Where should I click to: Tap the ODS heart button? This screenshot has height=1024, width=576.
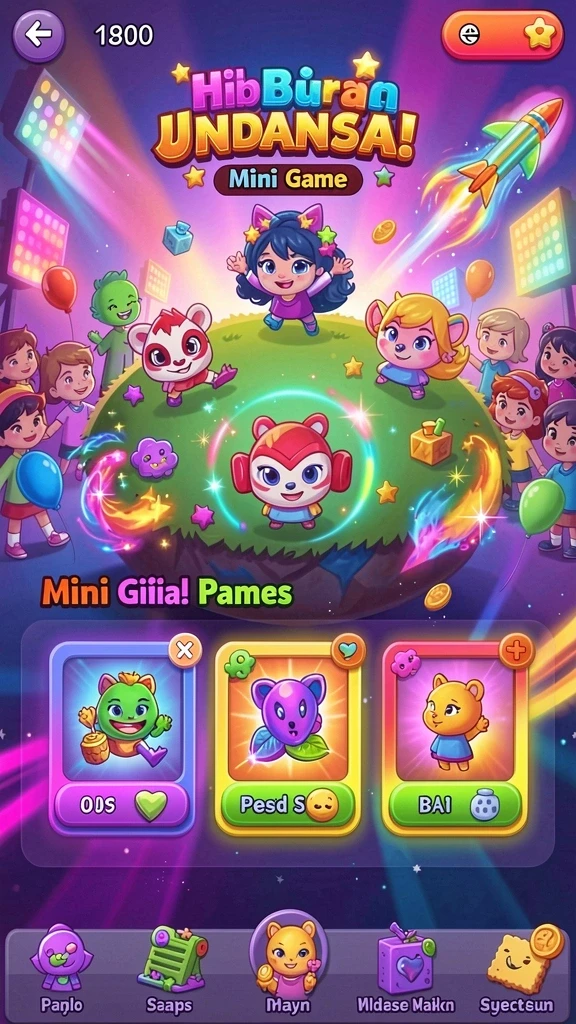coord(122,805)
